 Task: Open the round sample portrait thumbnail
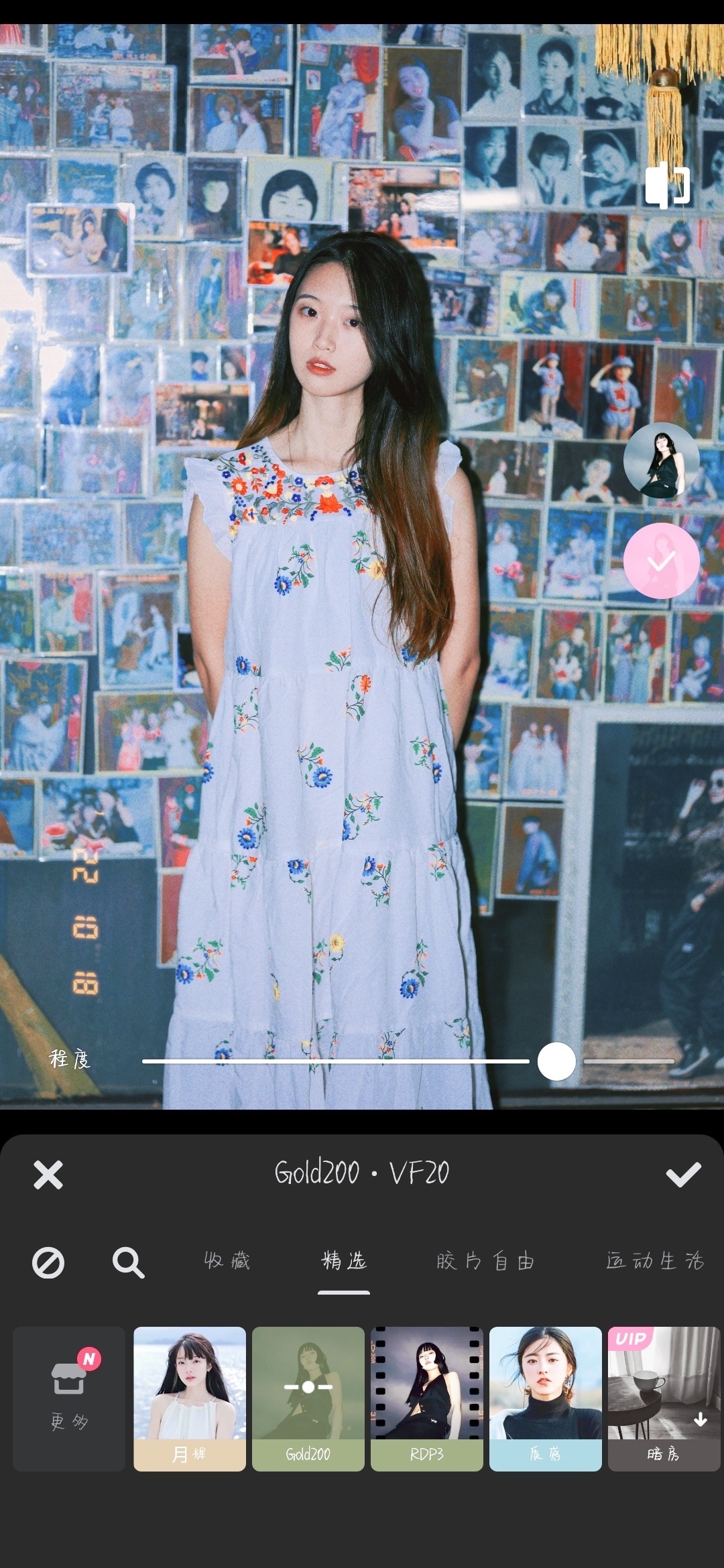(662, 460)
